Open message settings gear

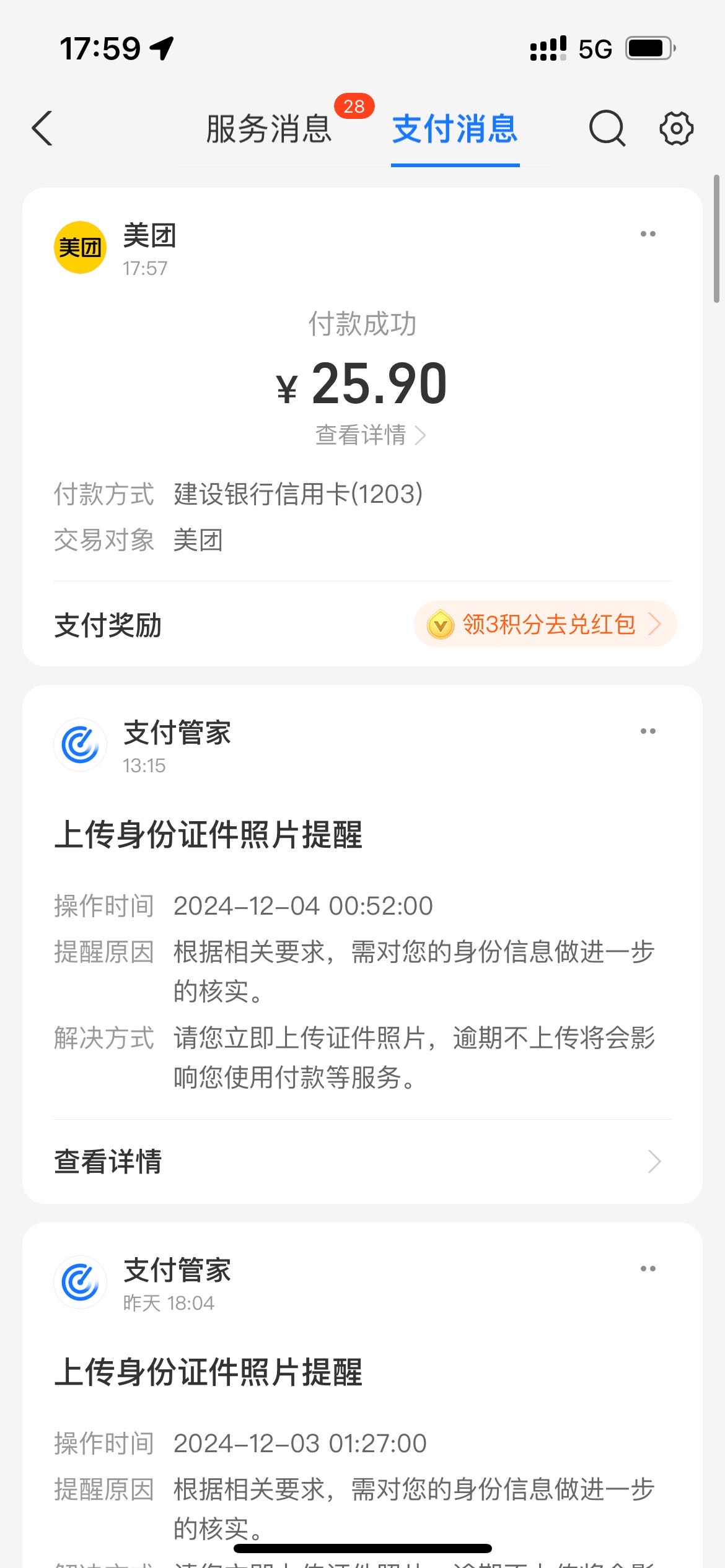(x=676, y=129)
